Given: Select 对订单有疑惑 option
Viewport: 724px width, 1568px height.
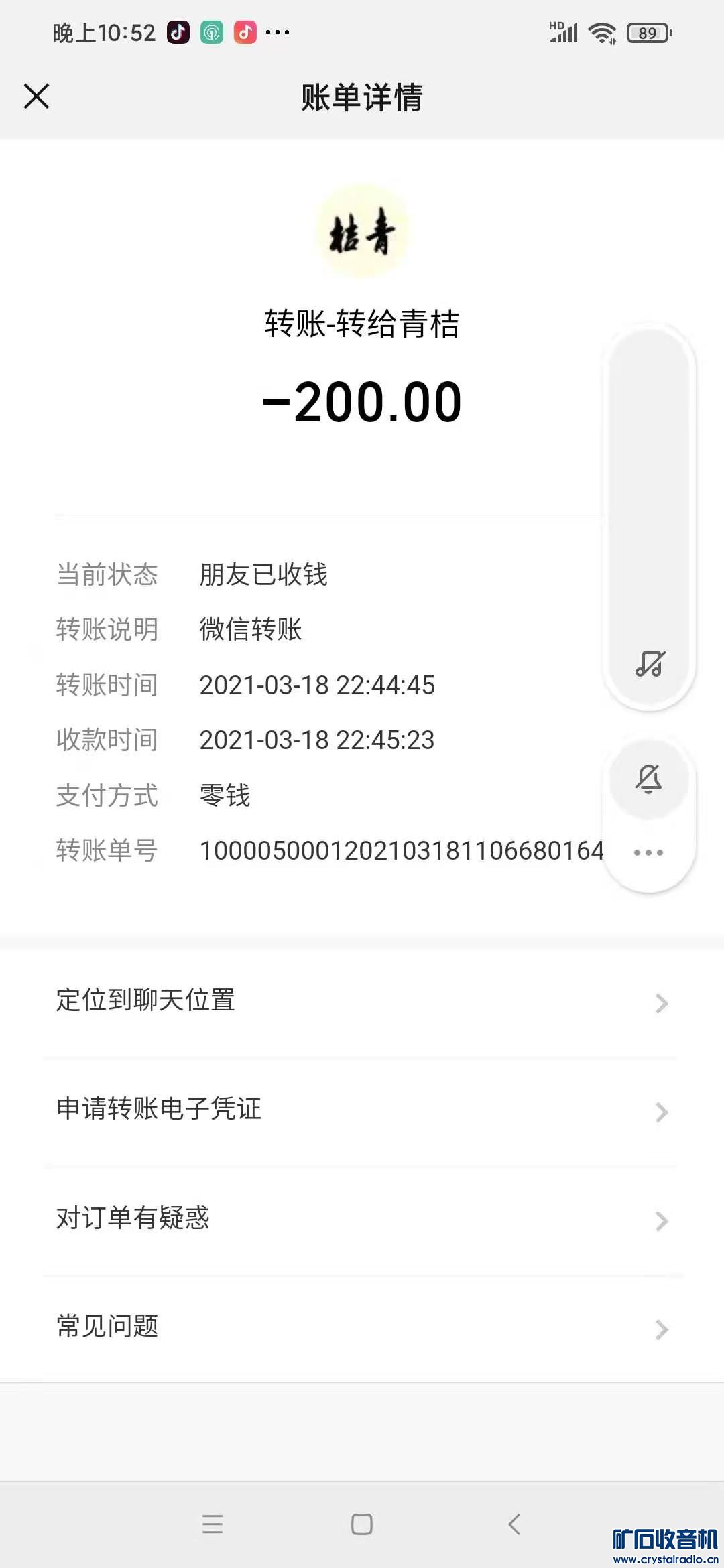Looking at the screenshot, I should 362,1219.
